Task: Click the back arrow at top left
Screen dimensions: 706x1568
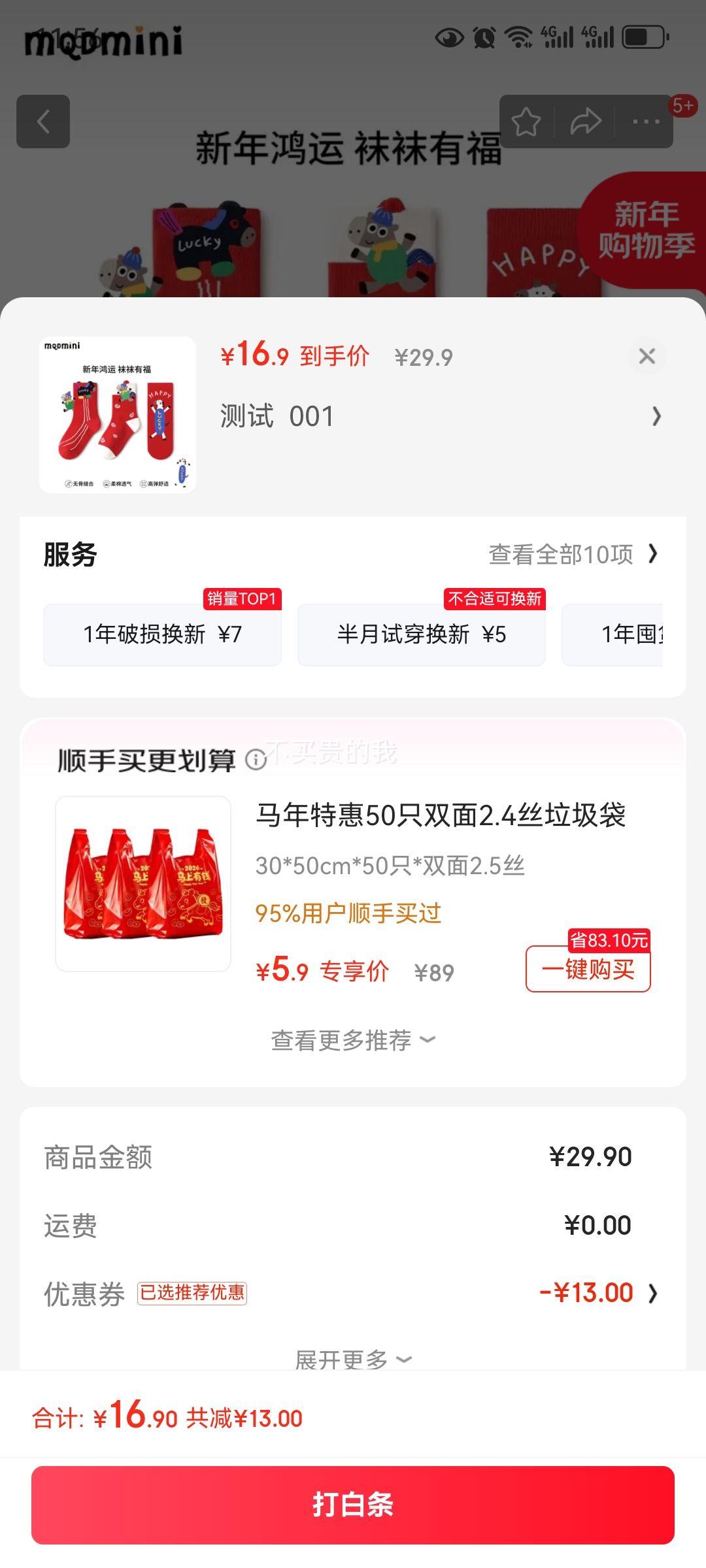Action: [x=43, y=122]
